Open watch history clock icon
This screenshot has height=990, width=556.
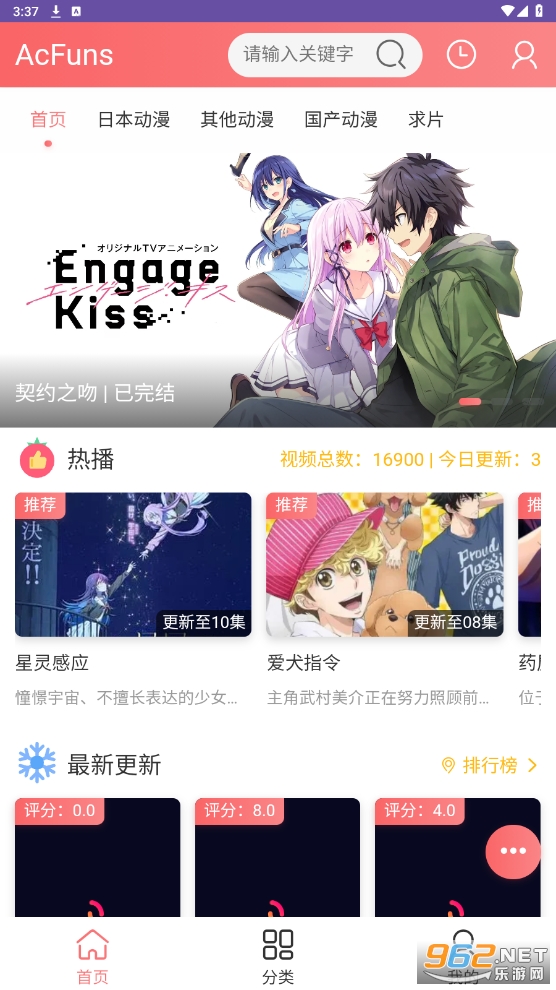[x=461, y=55]
